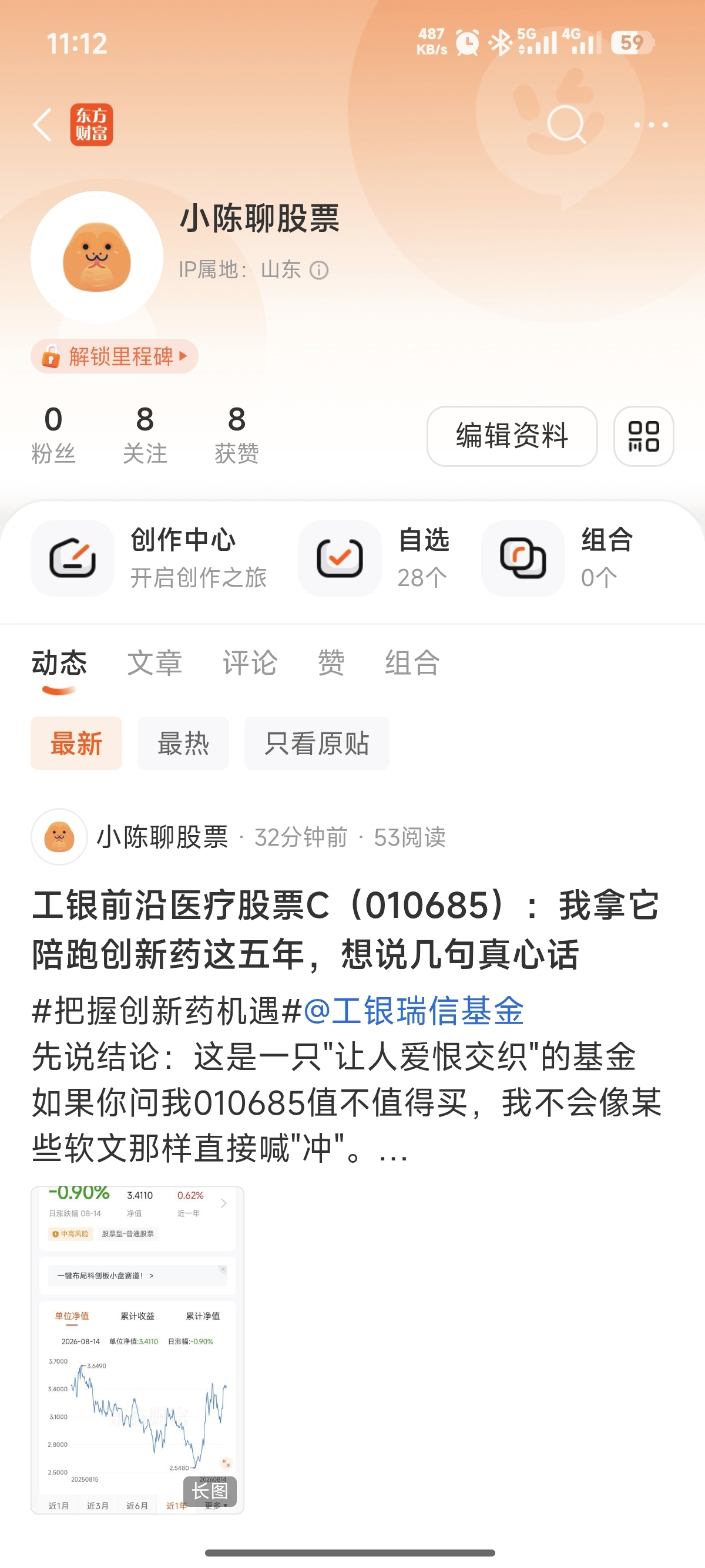Switch to the 赞 tab
Screen dimensions: 705x1568
(x=331, y=662)
